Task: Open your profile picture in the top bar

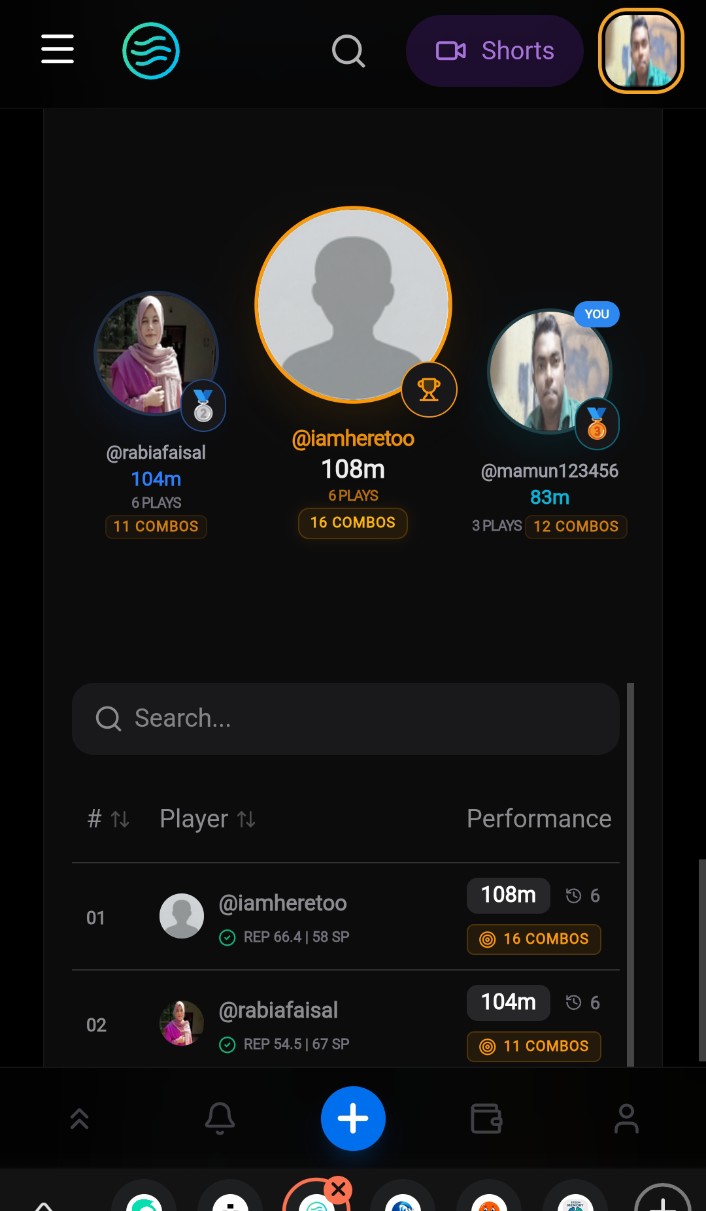Action: tap(640, 50)
